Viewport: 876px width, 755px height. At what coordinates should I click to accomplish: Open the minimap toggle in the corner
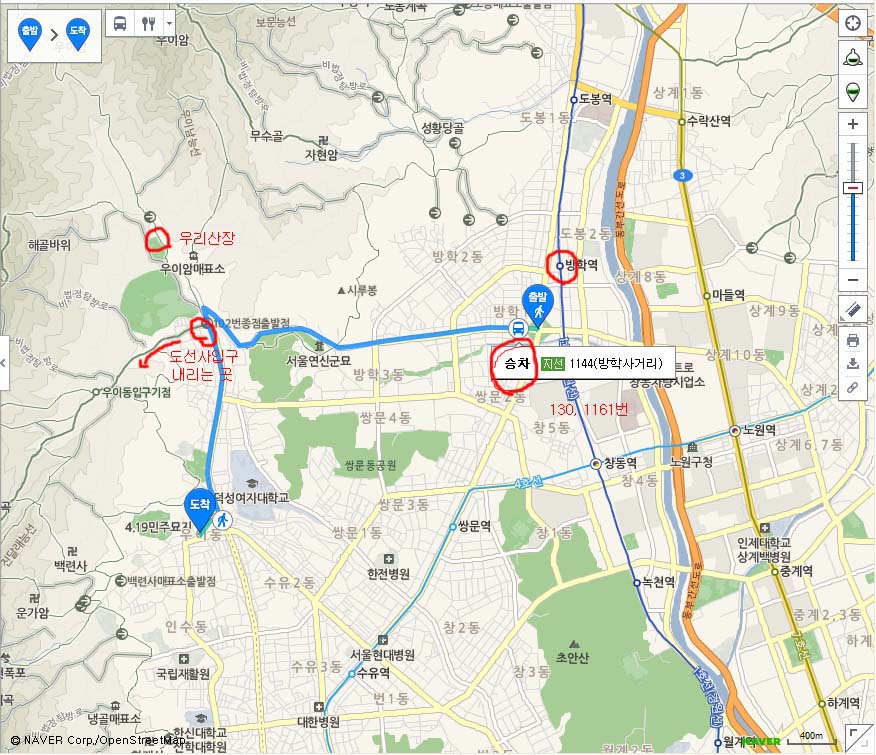coord(859,738)
